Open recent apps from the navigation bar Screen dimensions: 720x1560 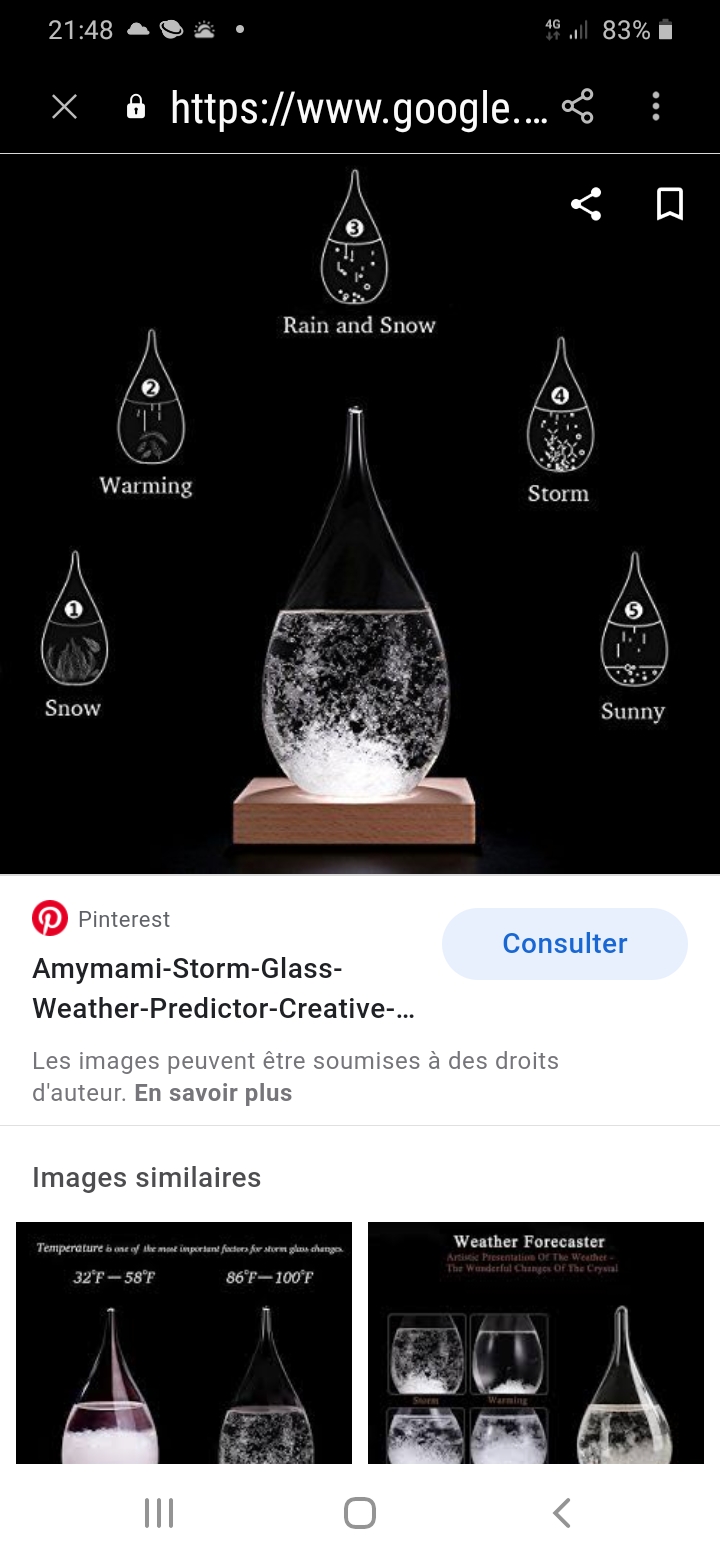click(159, 1512)
